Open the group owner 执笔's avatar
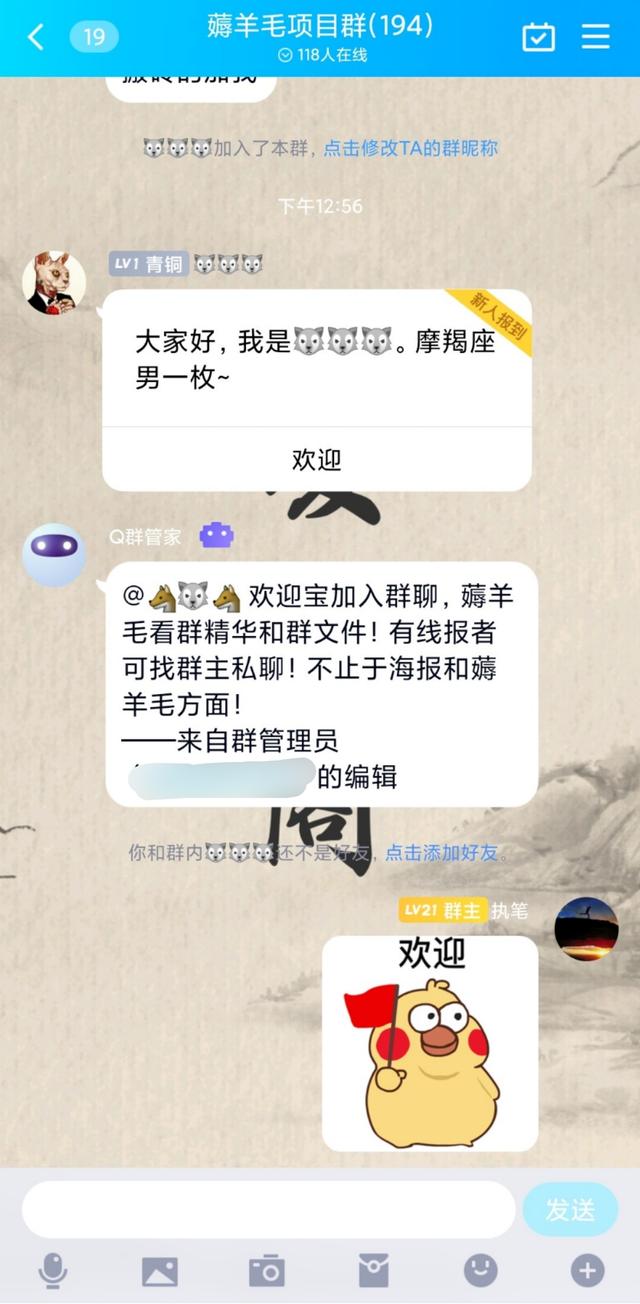The image size is (640, 1304). pyautogui.click(x=586, y=929)
